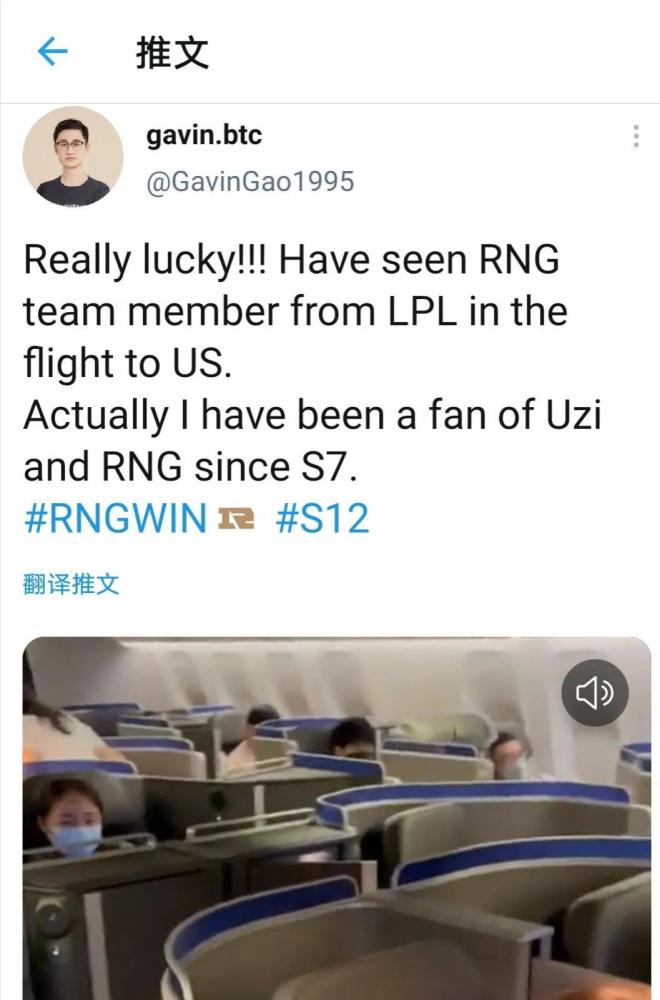Image resolution: width=660 pixels, height=1000 pixels.
Task: Open the tweet's overflow menu
Action: pyautogui.click(x=636, y=137)
